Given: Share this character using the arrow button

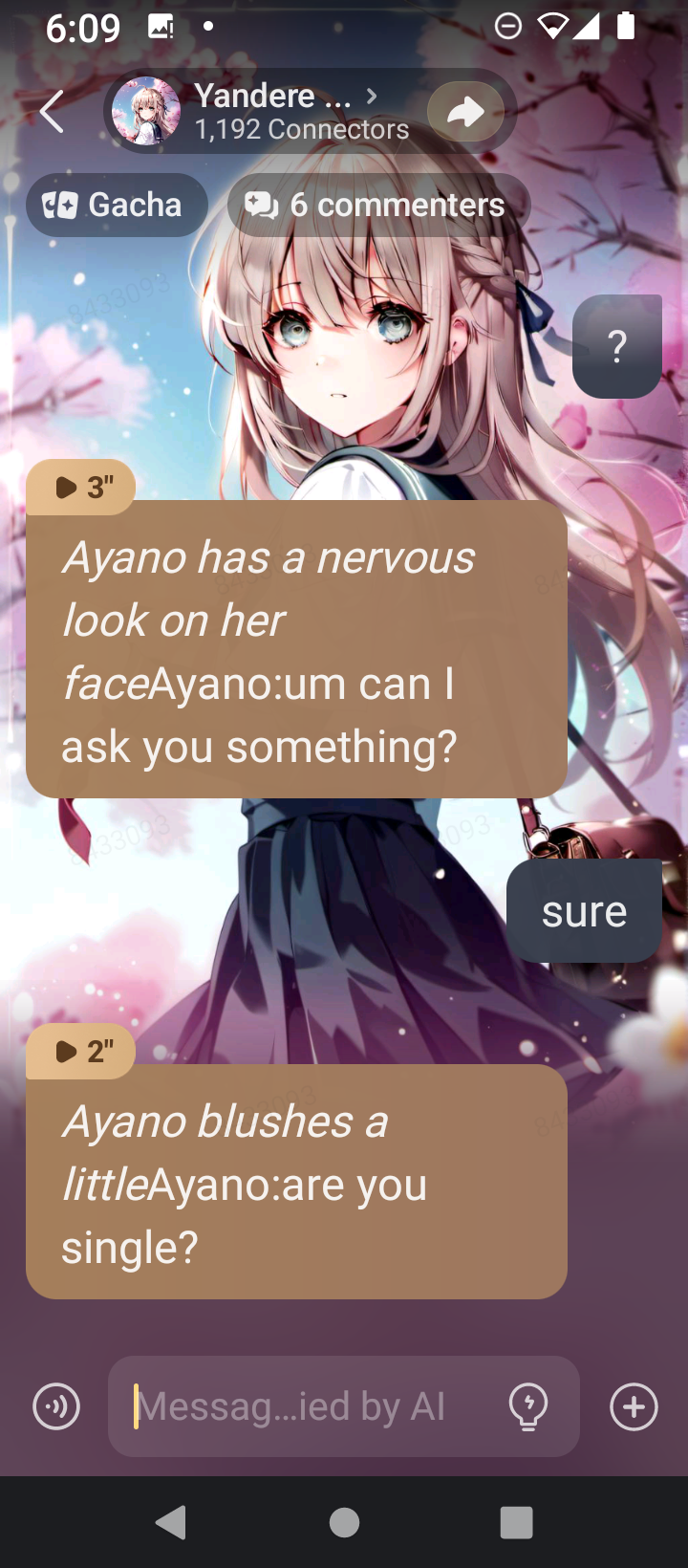Looking at the screenshot, I should (x=466, y=113).
